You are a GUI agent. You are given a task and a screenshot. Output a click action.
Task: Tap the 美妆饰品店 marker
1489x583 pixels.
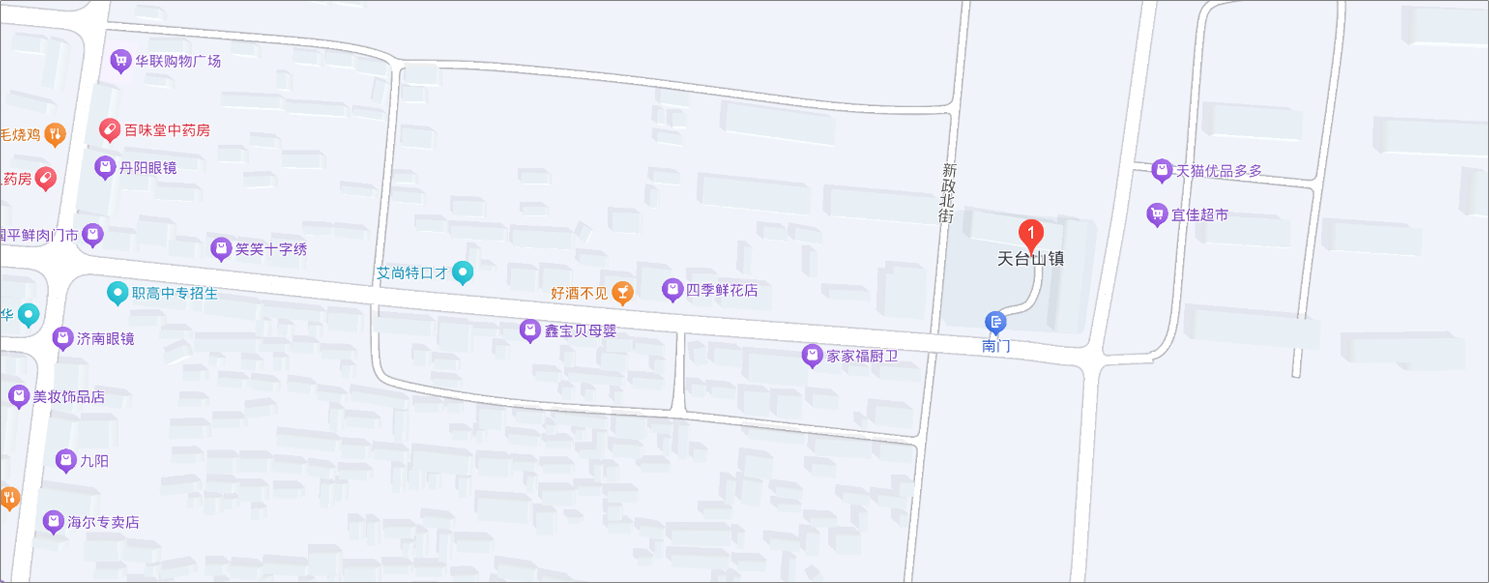coord(19,396)
